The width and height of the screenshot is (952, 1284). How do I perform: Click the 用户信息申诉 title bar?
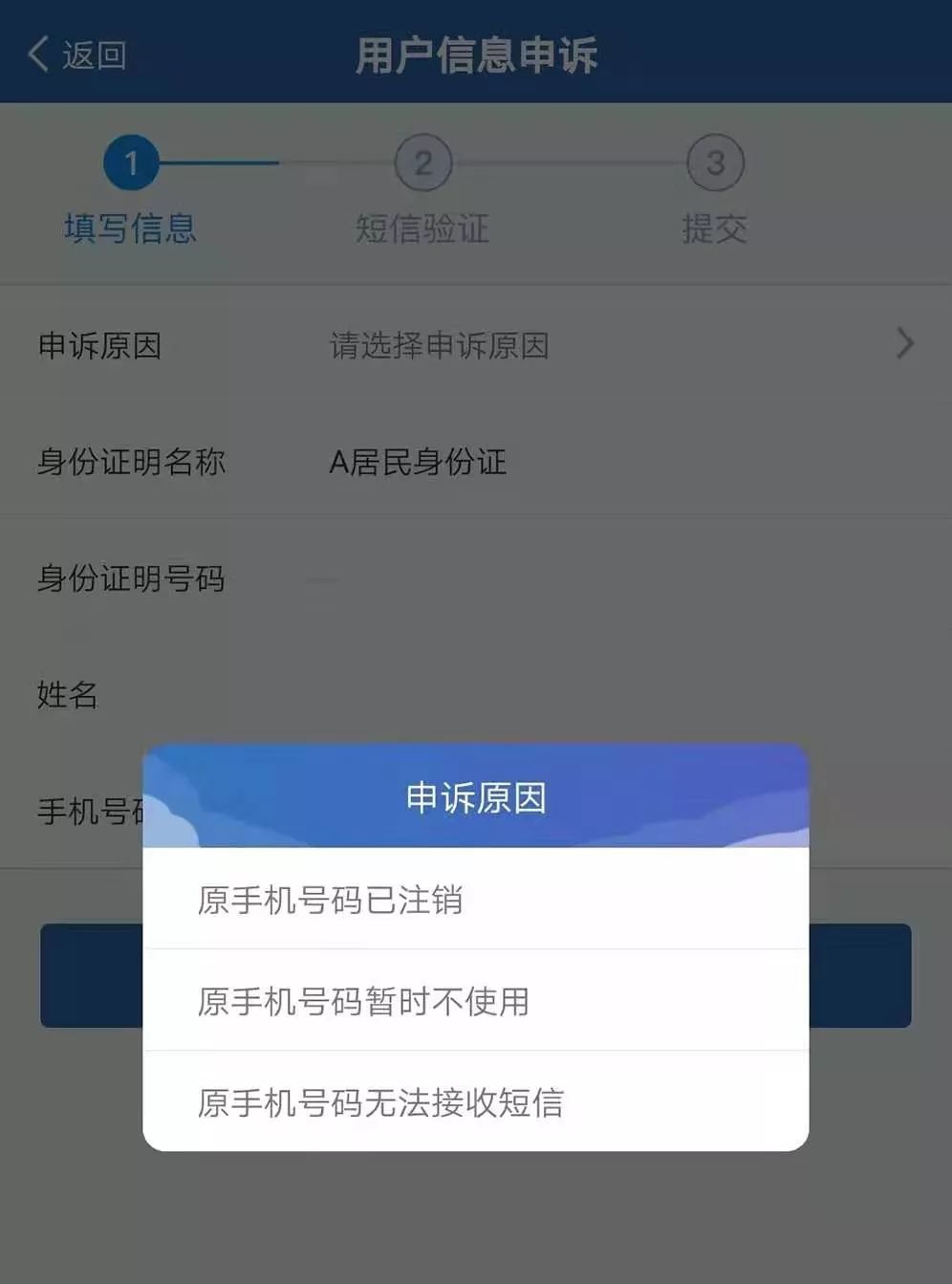[x=476, y=54]
